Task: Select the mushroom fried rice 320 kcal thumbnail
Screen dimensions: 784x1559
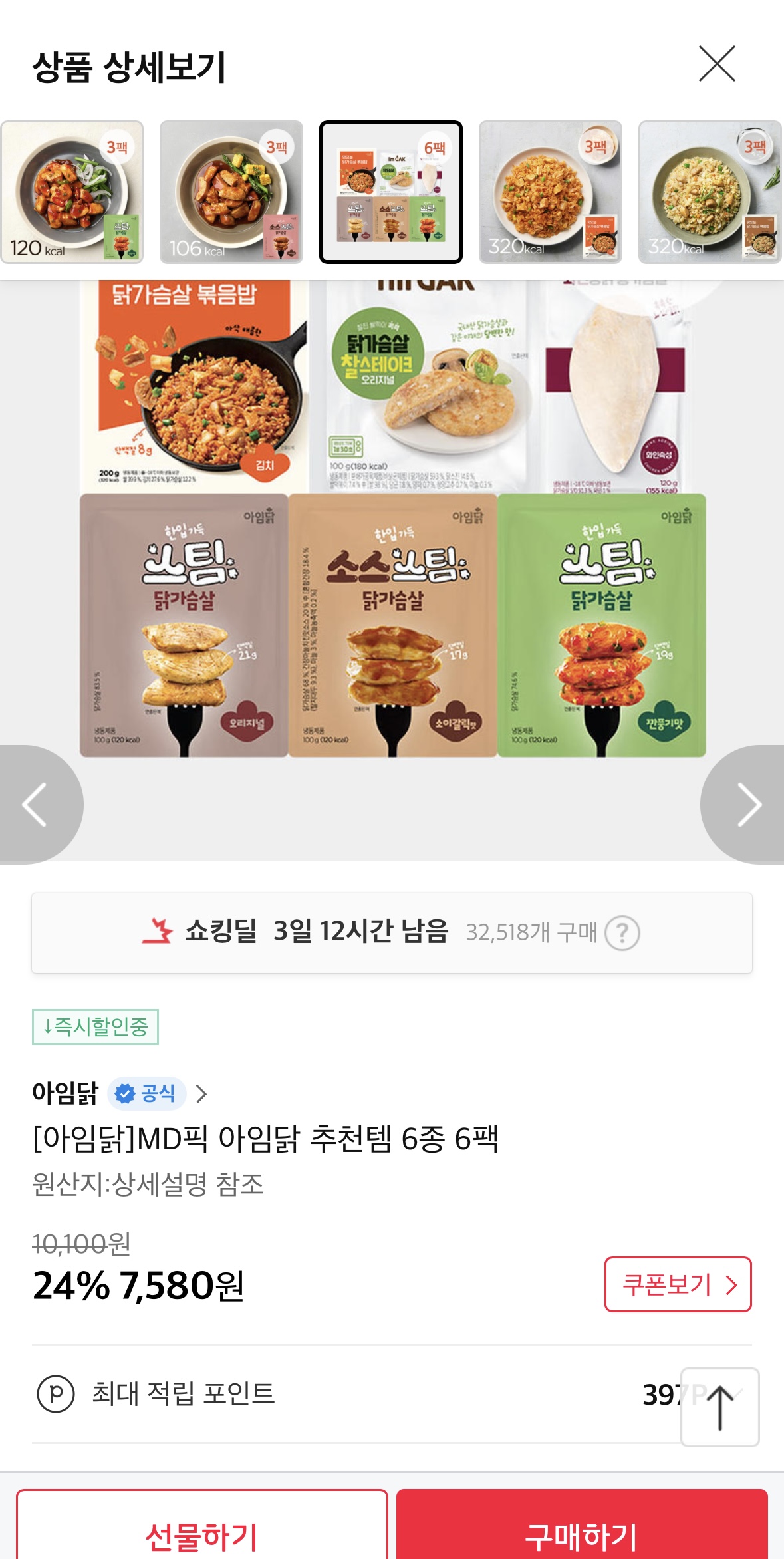Action: click(x=710, y=192)
